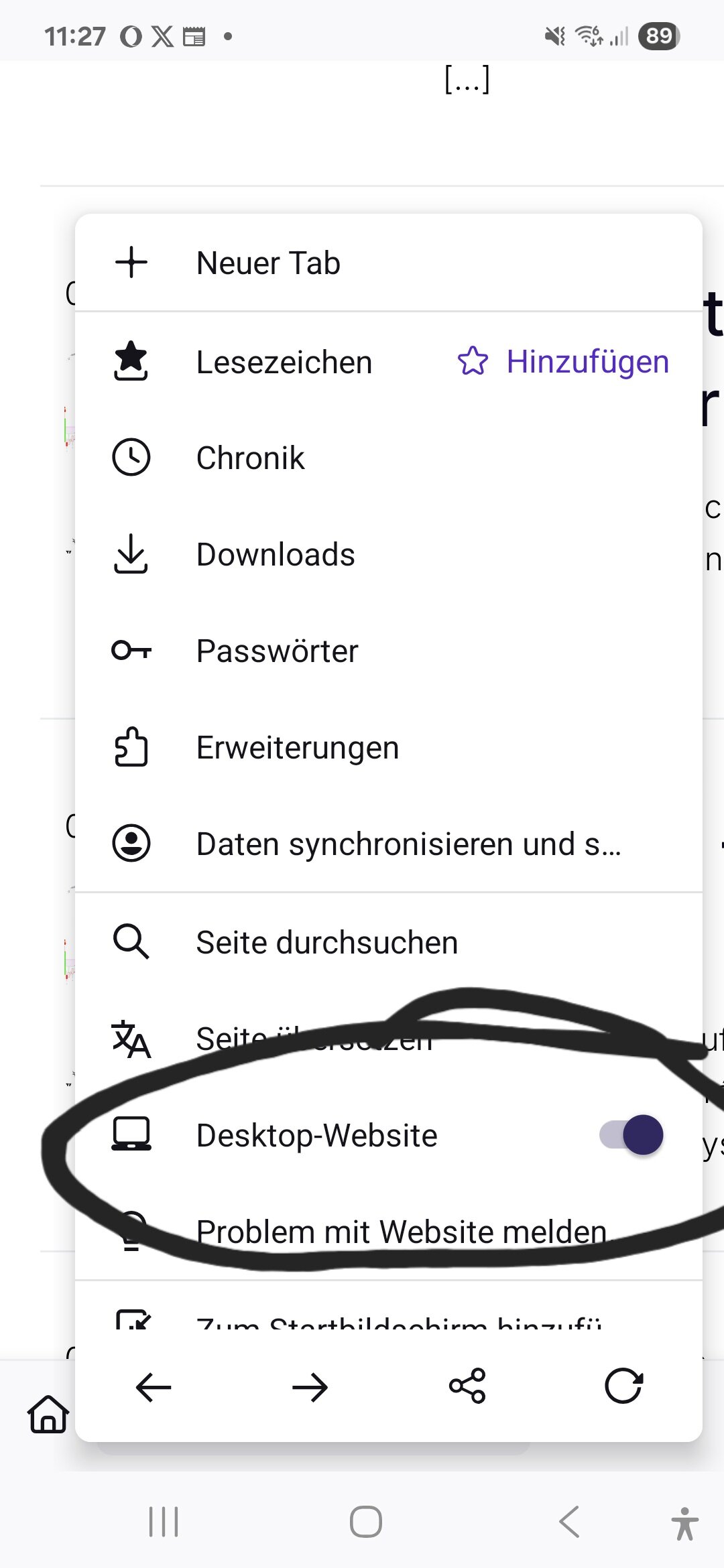Add bookmark with Hinzufügen

pos(563,362)
